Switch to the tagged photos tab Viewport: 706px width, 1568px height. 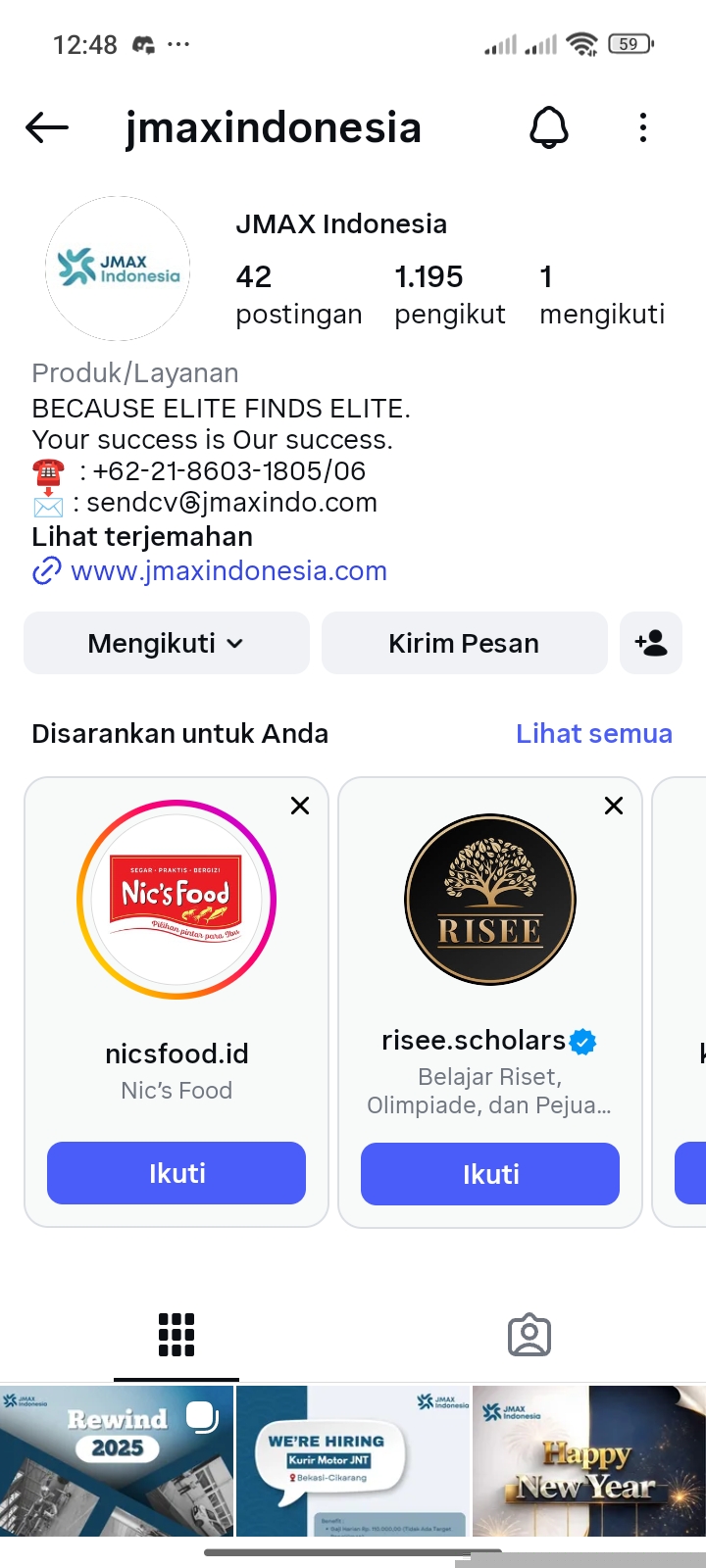529,1335
